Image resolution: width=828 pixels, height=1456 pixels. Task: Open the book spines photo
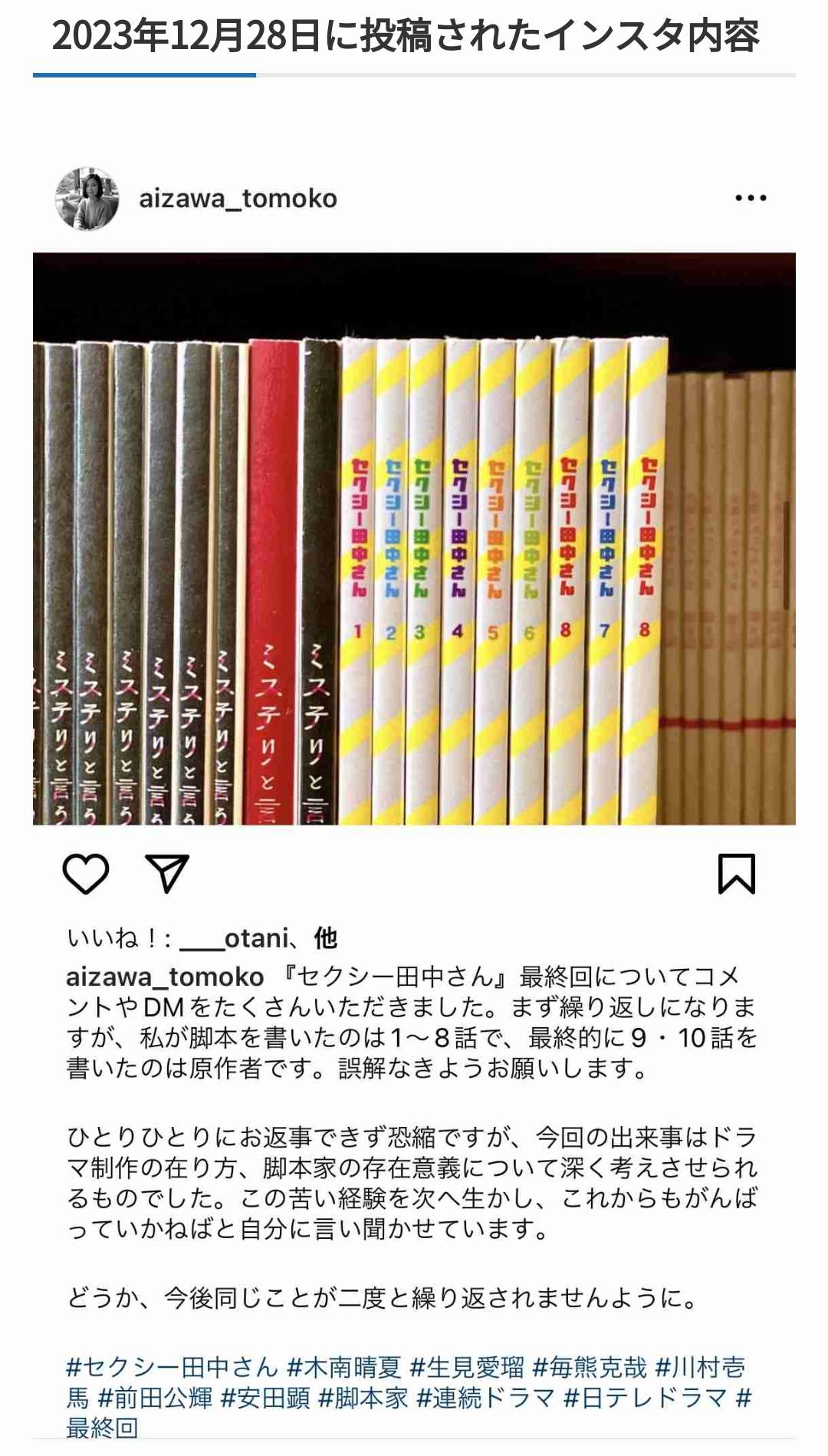(414, 539)
